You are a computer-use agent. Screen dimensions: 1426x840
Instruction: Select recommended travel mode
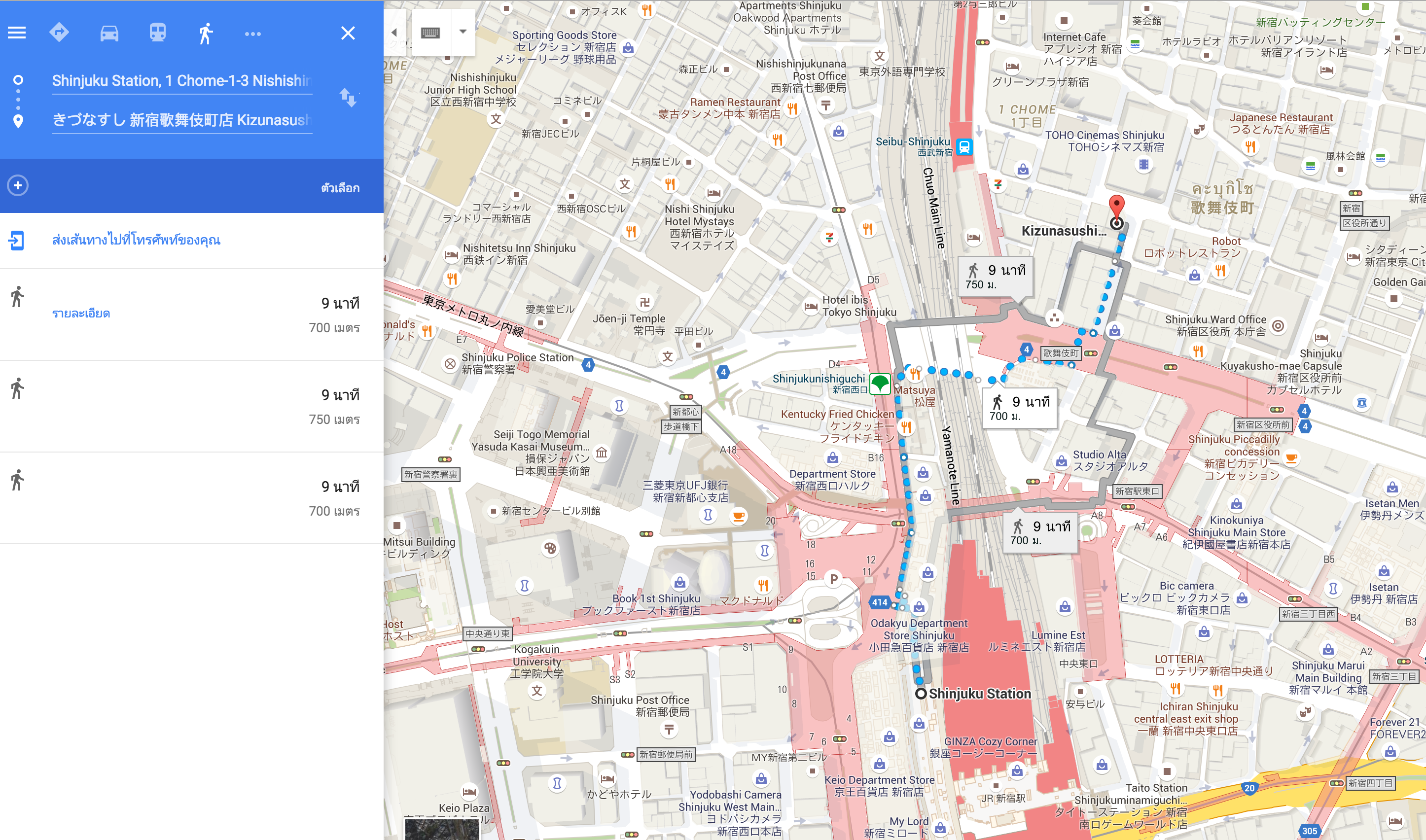click(x=60, y=33)
